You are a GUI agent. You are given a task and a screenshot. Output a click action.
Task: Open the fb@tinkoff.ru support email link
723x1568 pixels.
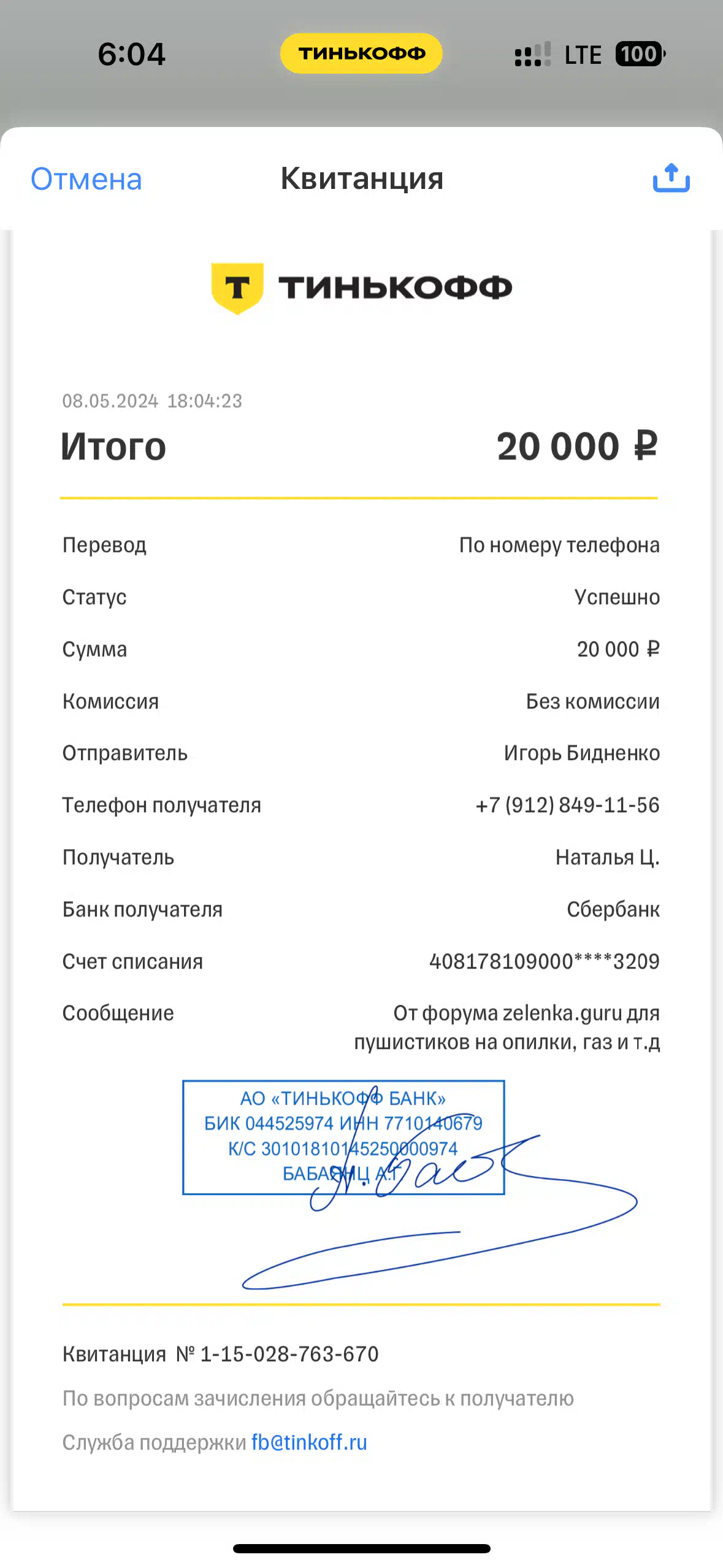(309, 1442)
